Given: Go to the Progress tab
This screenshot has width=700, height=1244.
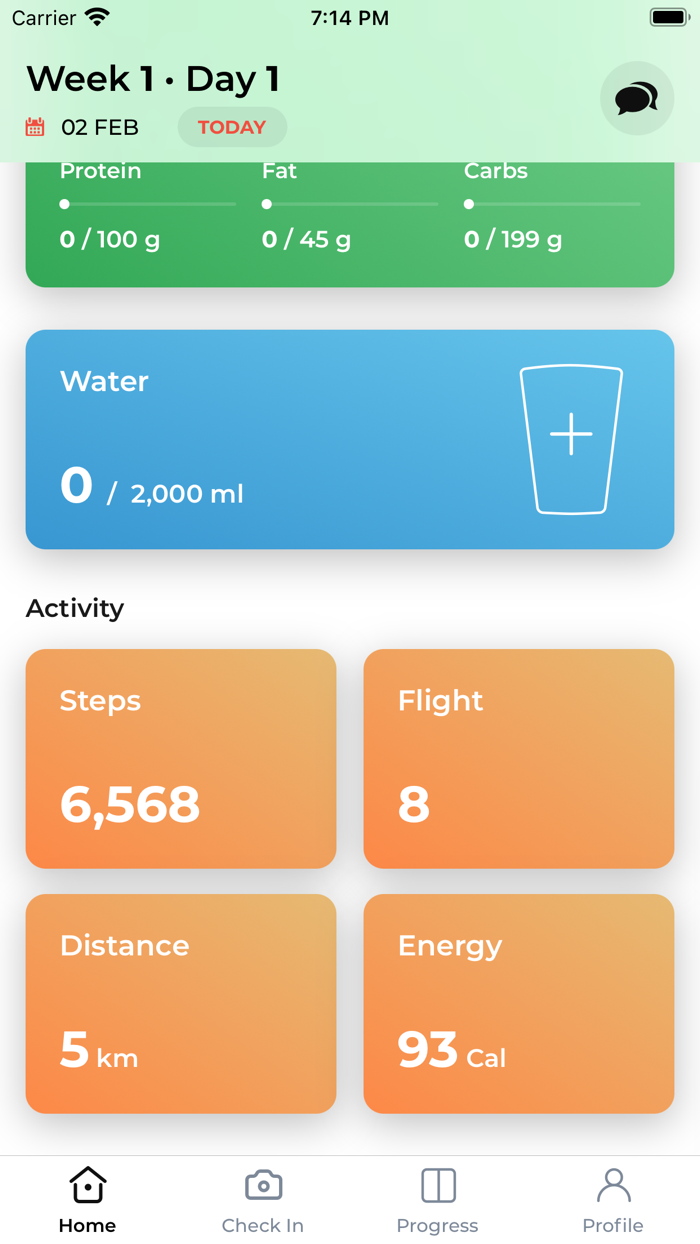Looking at the screenshot, I should pyautogui.click(x=438, y=1199).
